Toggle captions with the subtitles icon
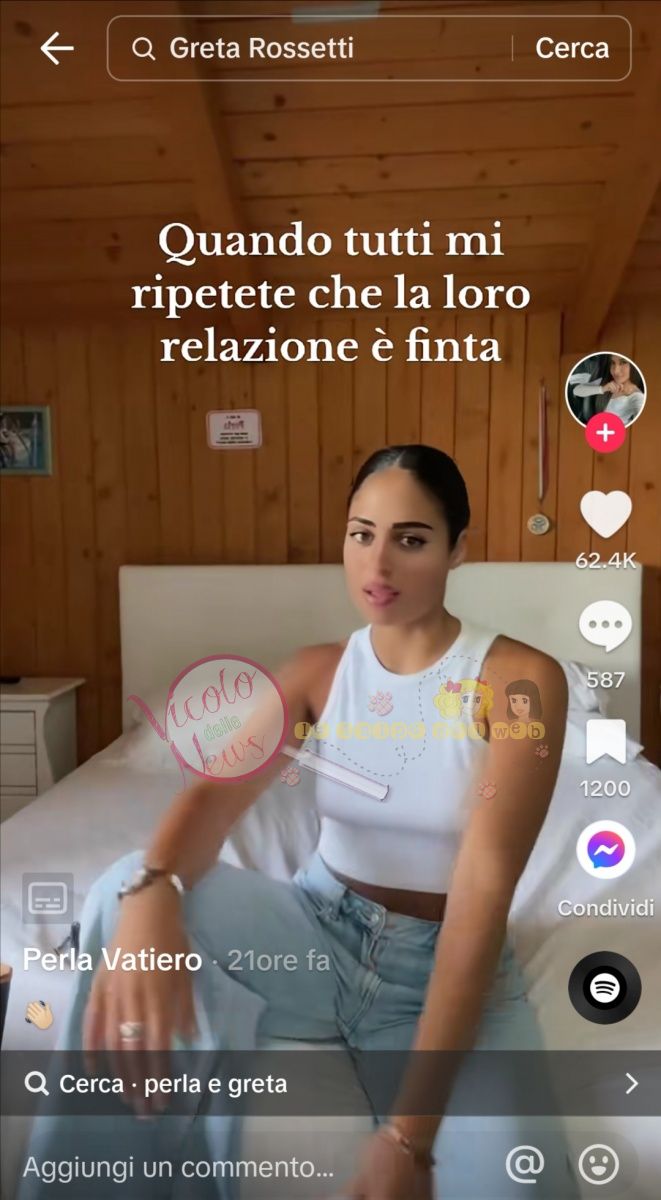The image size is (661, 1200). click(48, 897)
